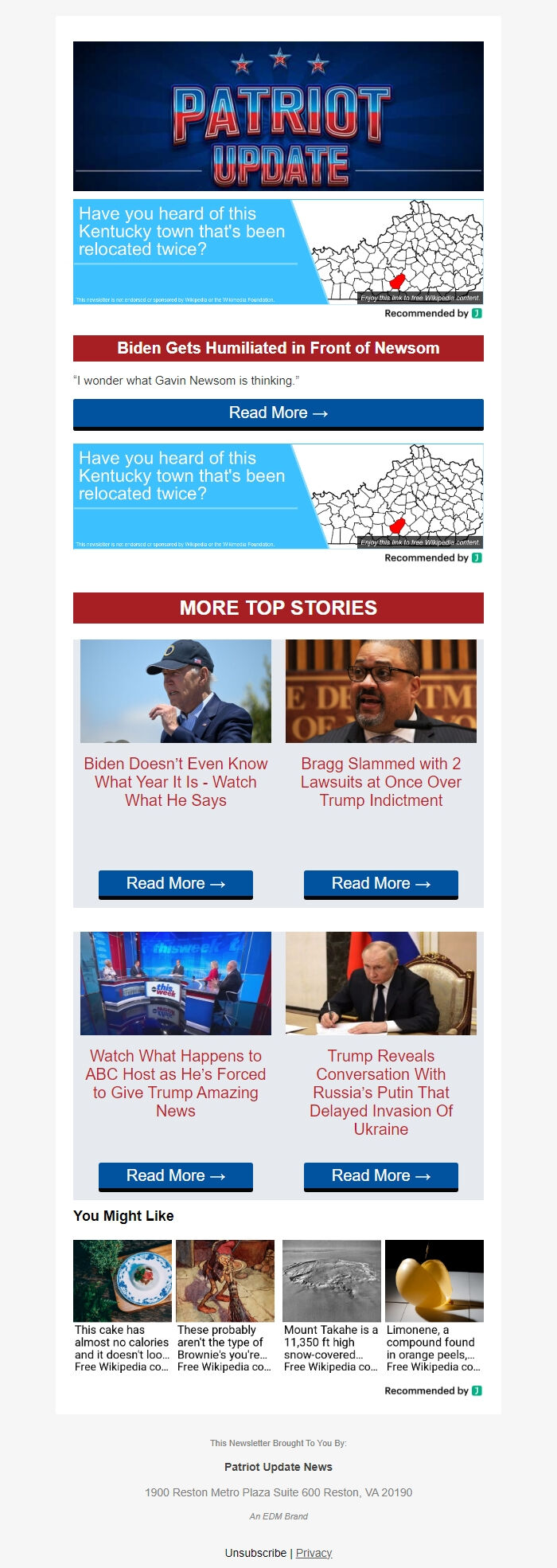Open the zero-calorie cake recommendation
This screenshot has height=1568, width=557.
(x=123, y=1306)
